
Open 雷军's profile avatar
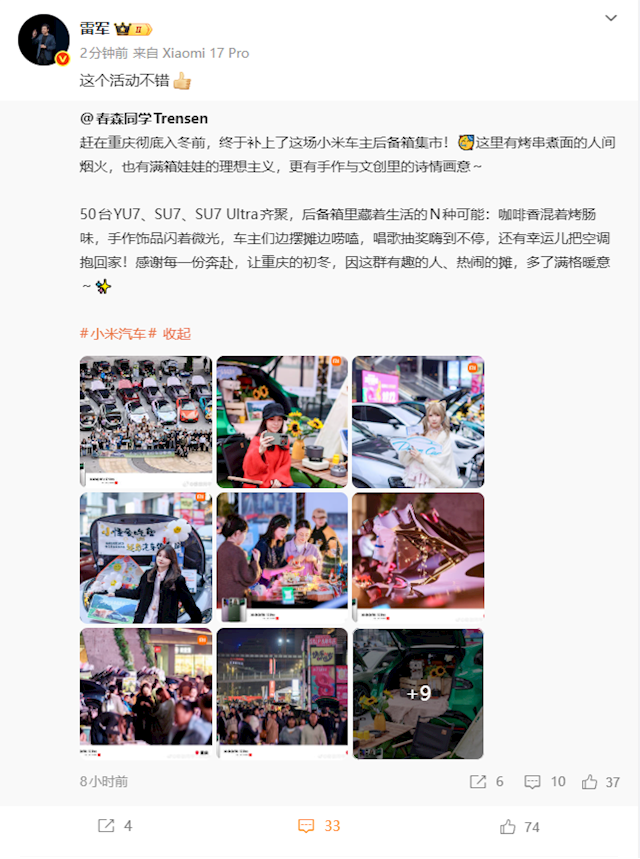click(43, 40)
